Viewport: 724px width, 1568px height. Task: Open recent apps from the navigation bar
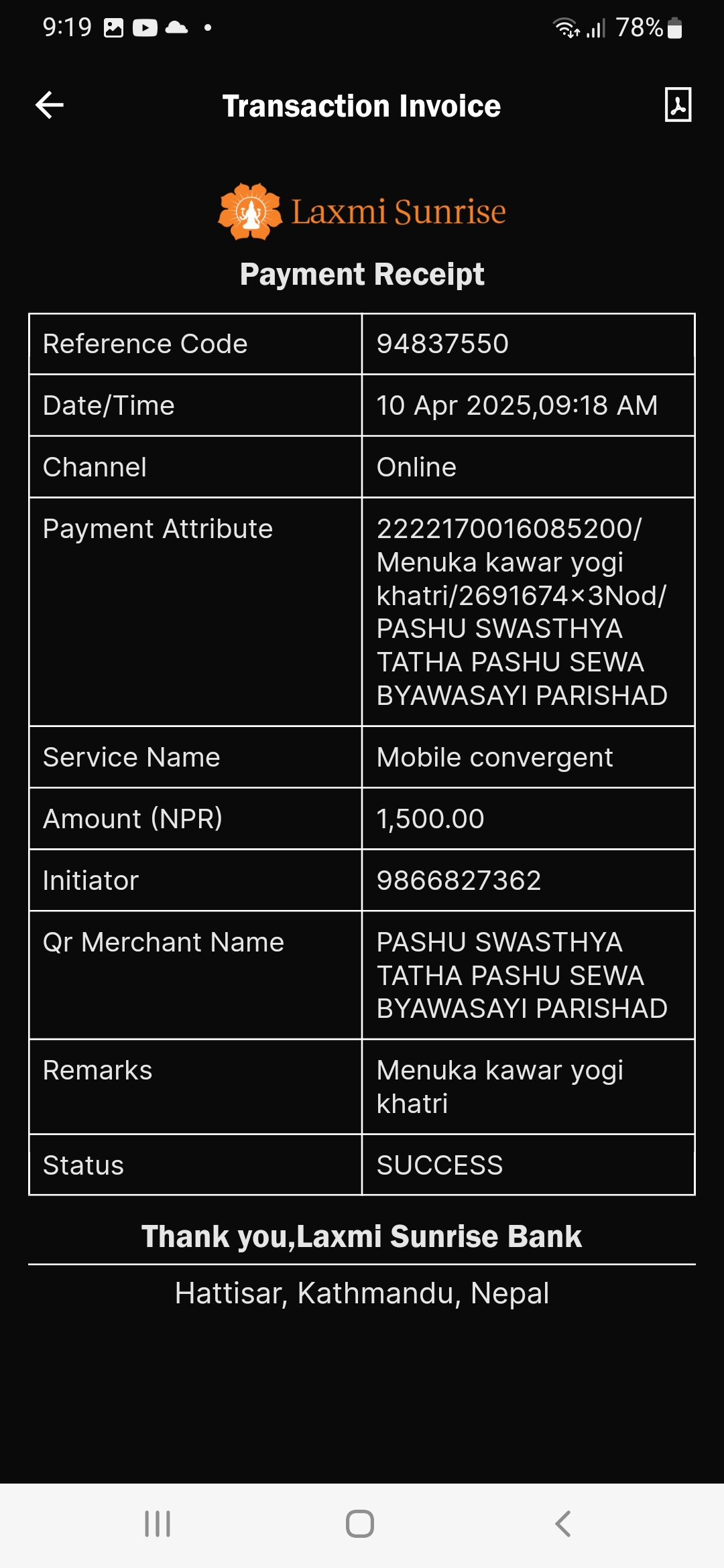[x=158, y=1524]
